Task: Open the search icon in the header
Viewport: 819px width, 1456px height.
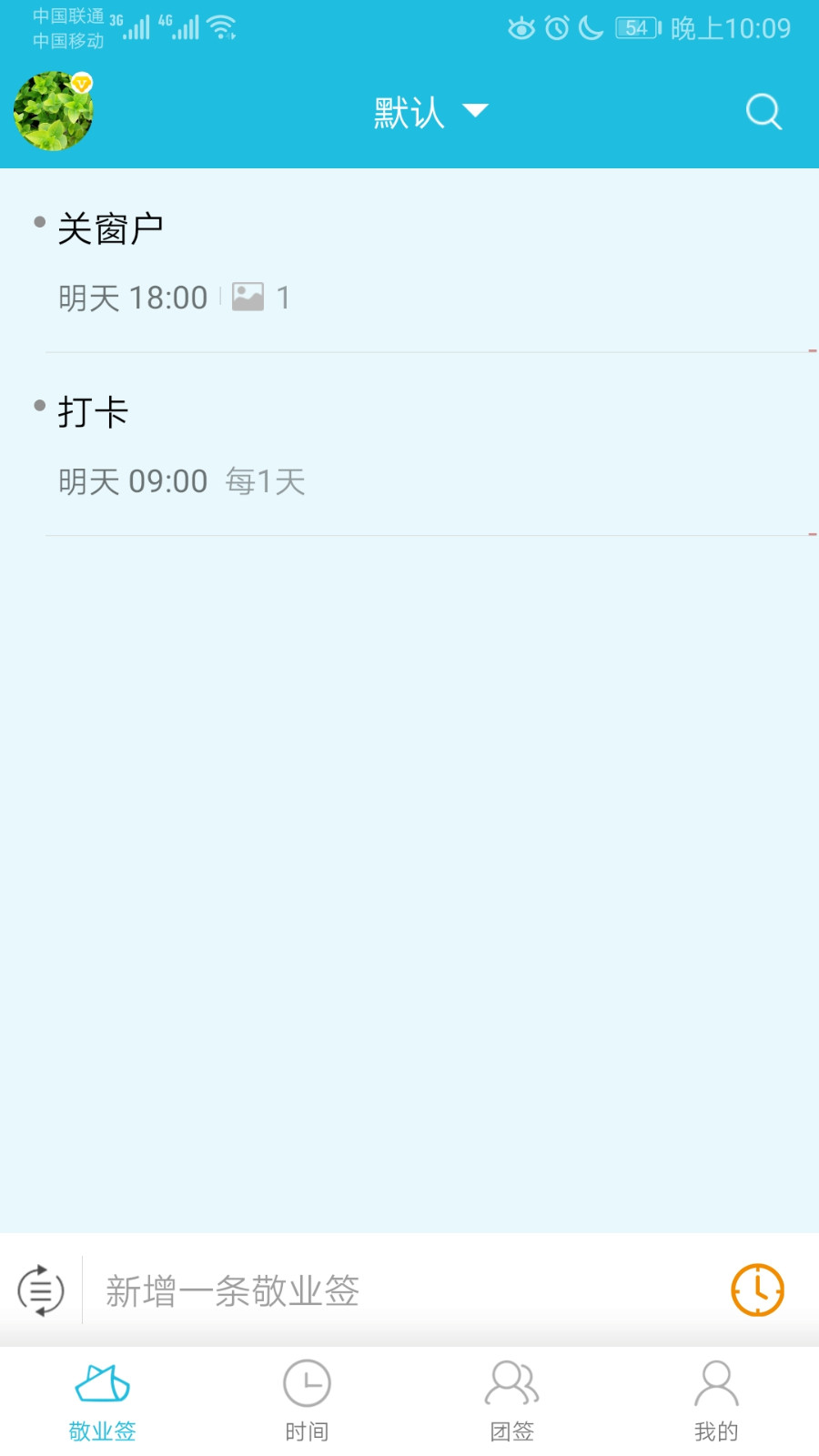Action: (x=763, y=112)
